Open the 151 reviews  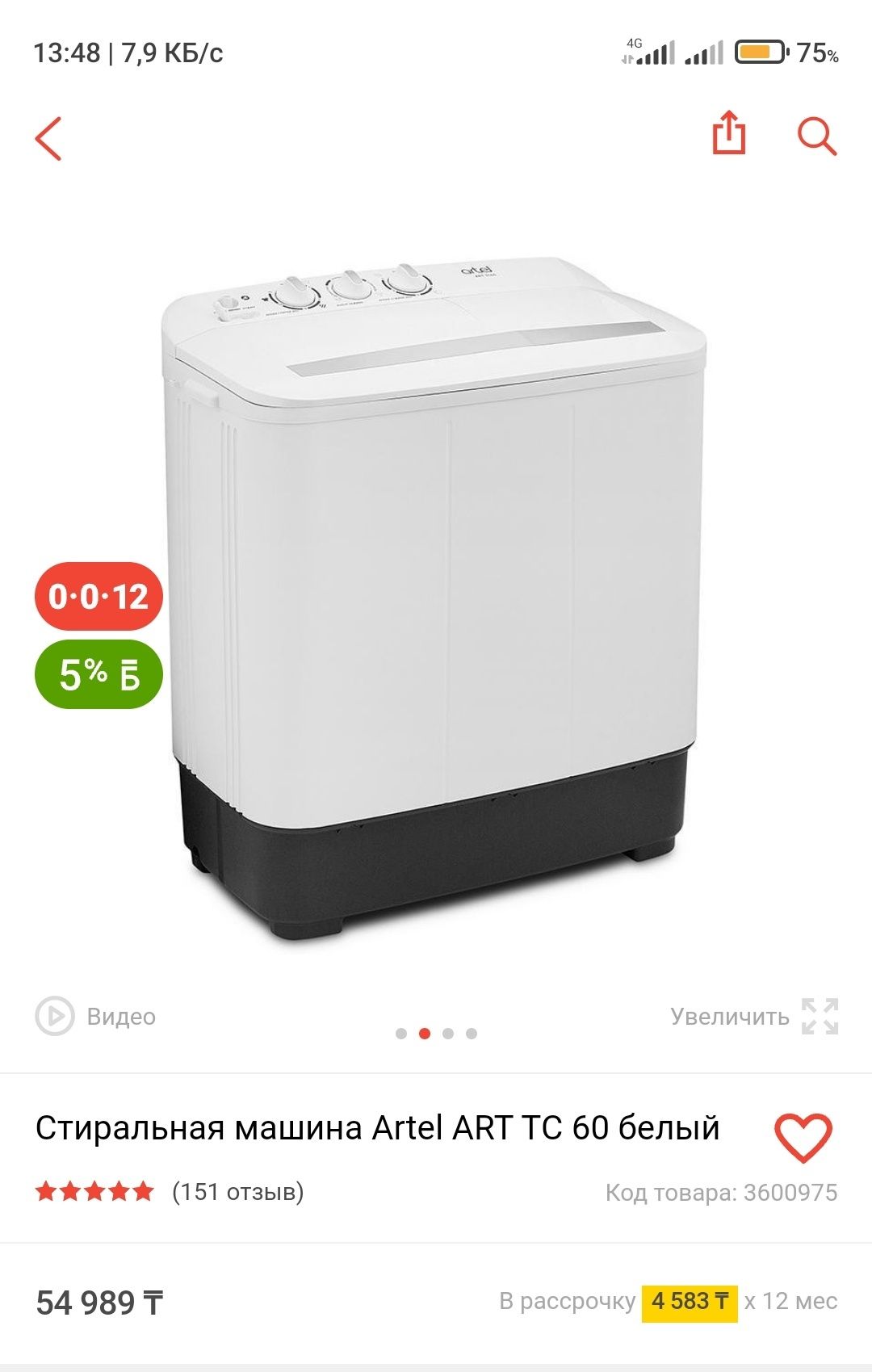(x=237, y=1192)
